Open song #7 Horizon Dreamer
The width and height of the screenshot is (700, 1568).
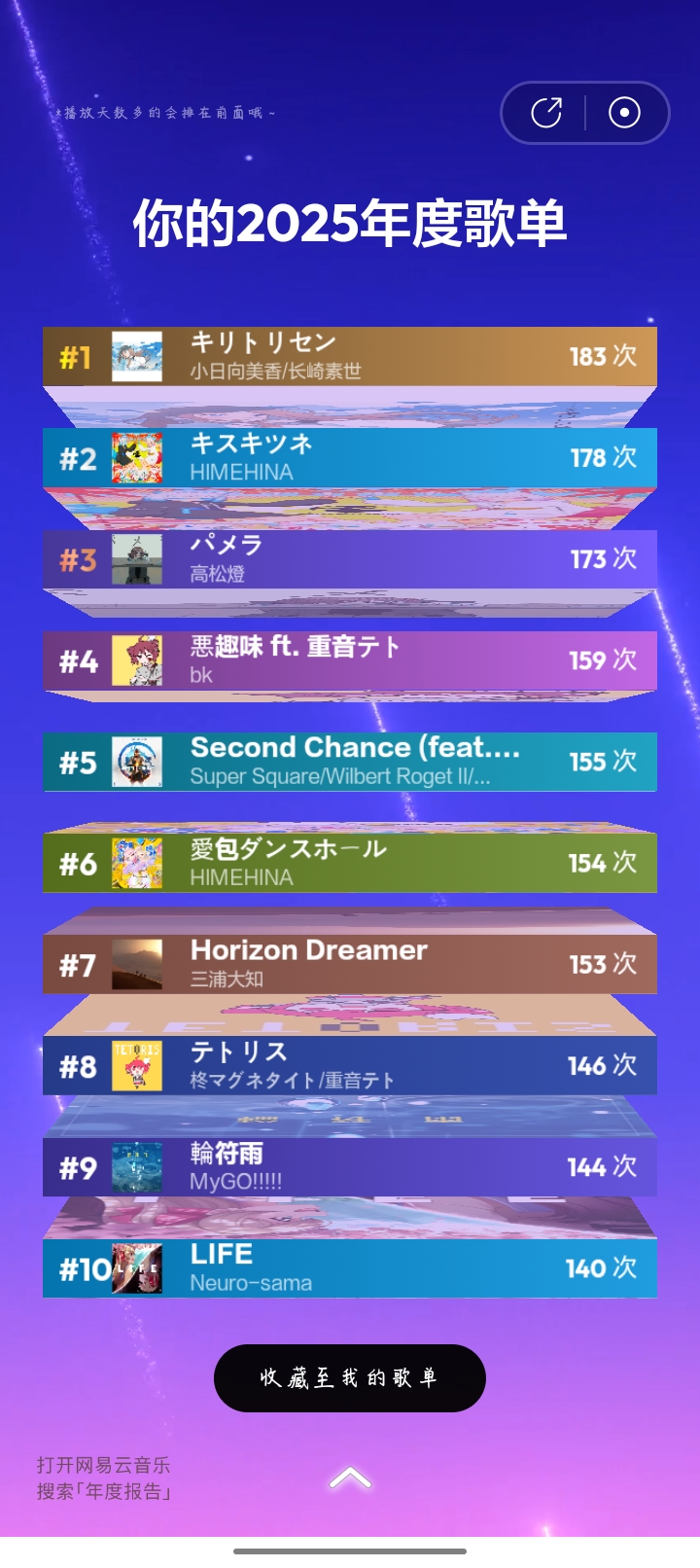tap(350, 964)
